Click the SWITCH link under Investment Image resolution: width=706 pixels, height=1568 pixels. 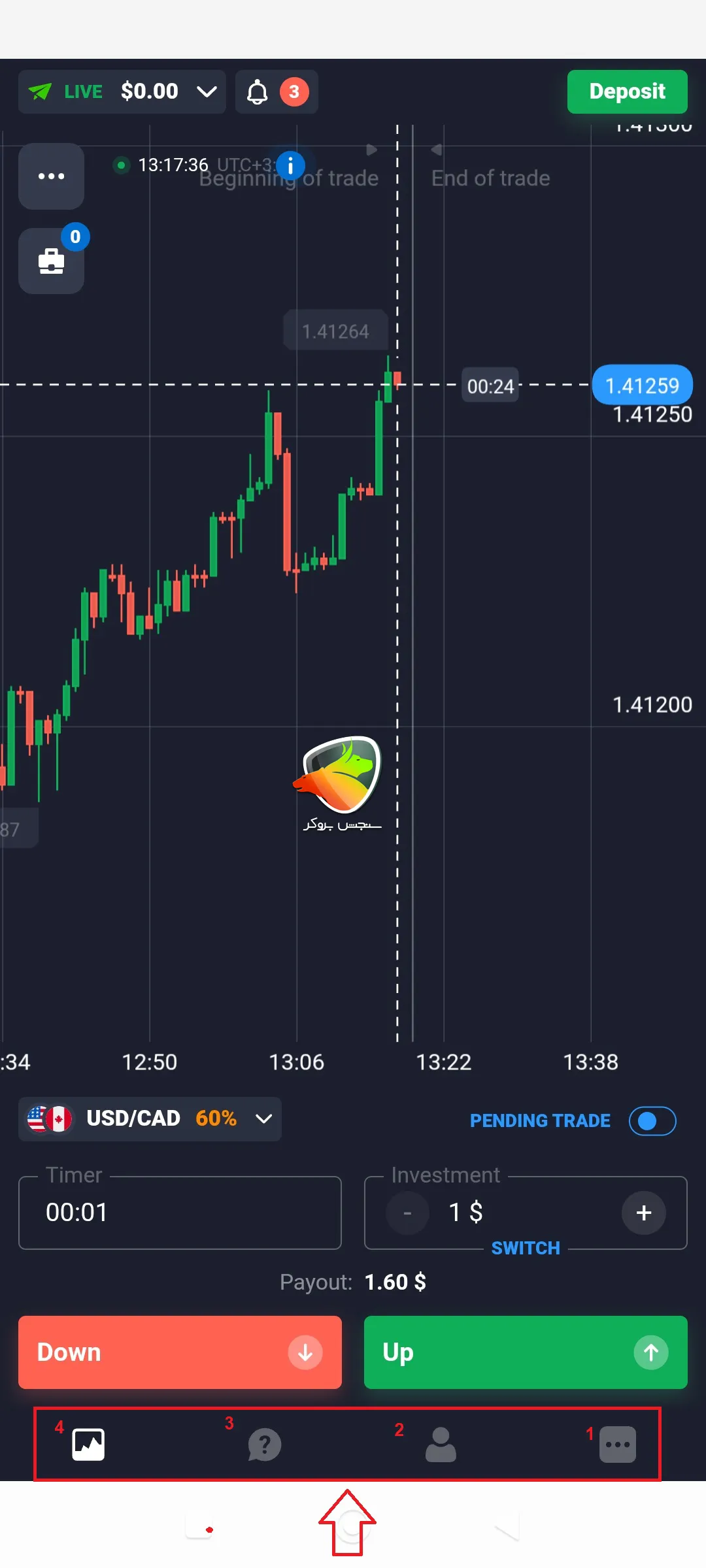(525, 1248)
